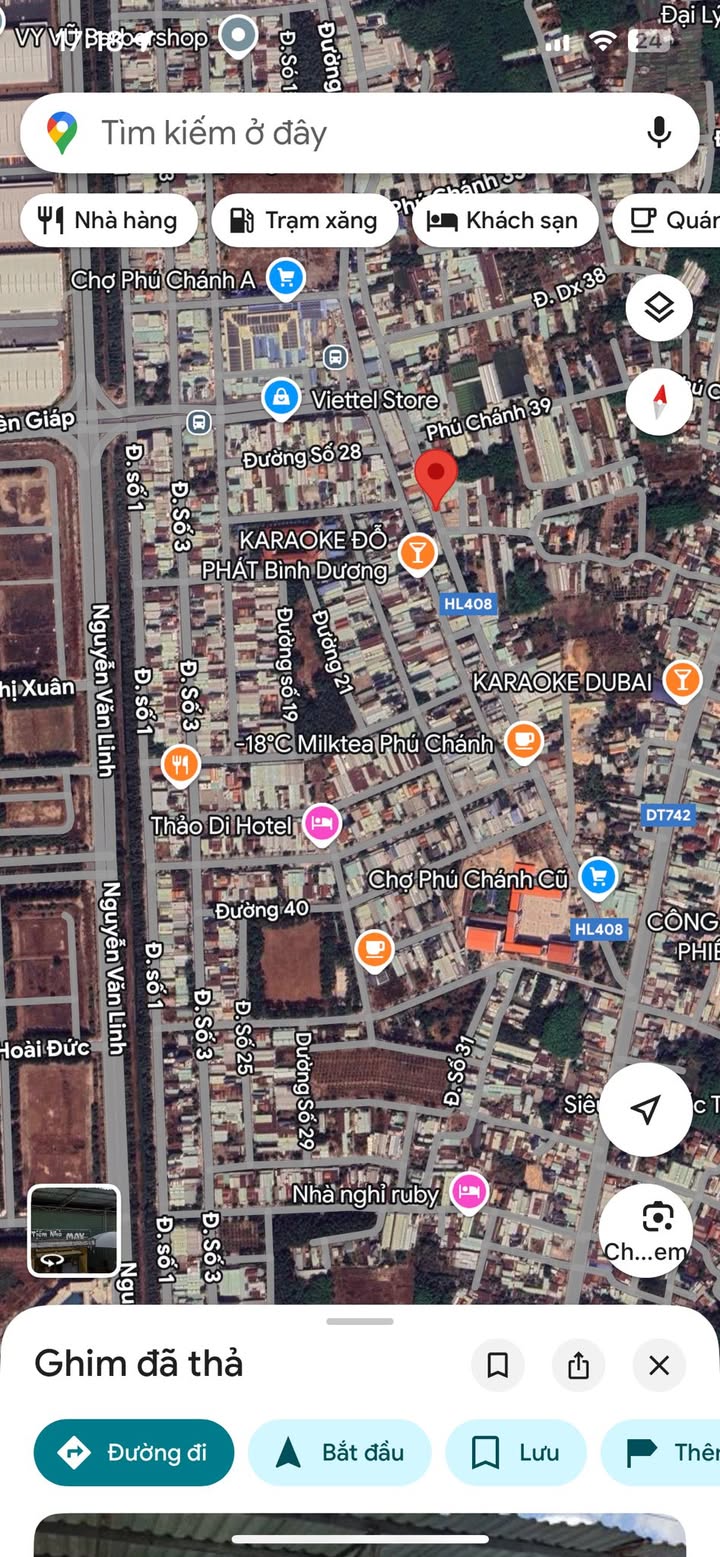Open the KARAOKE DUBAI map pin
This screenshot has height=1557, width=720.
[682, 679]
